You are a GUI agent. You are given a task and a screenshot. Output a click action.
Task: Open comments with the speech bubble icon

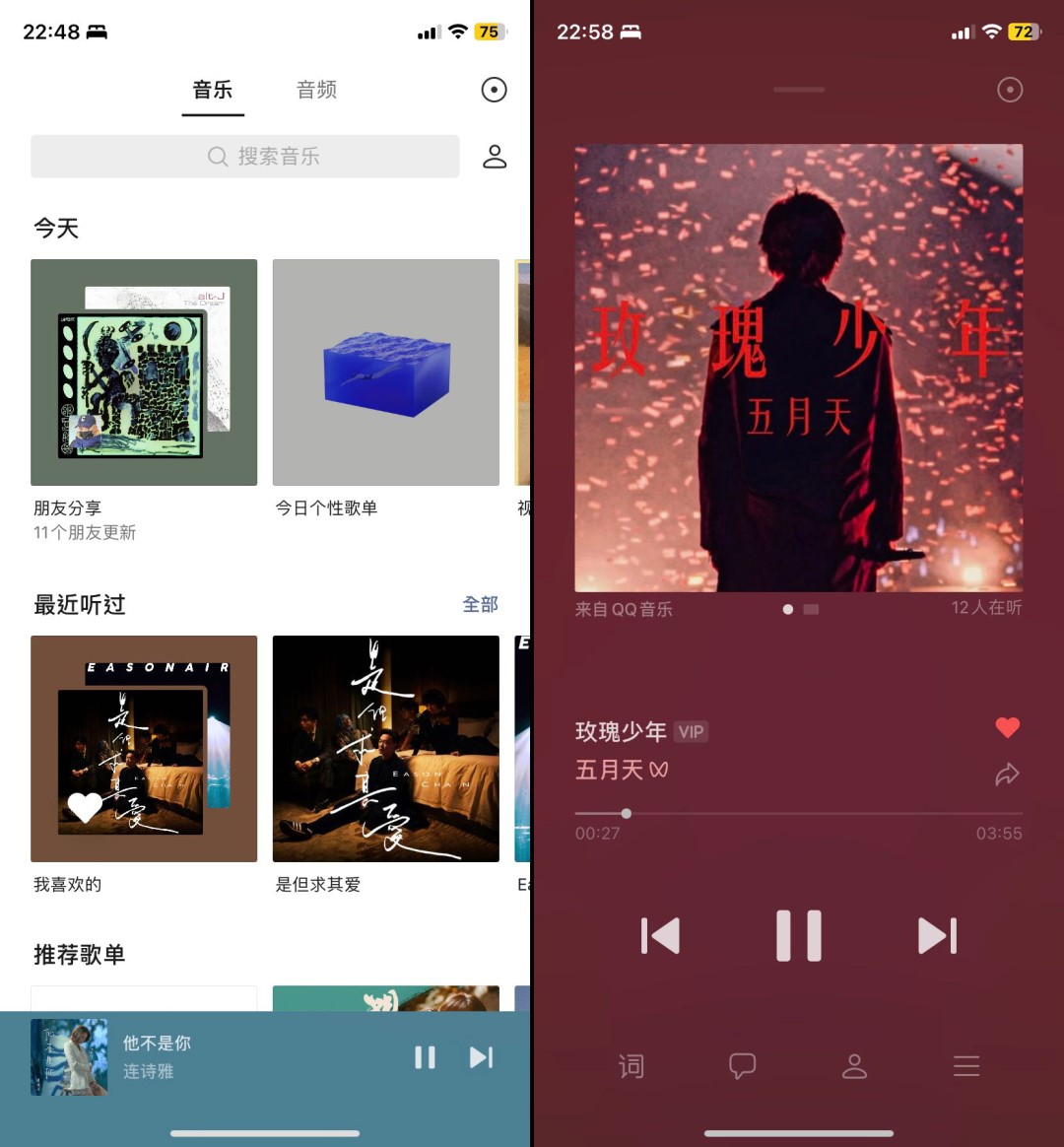pyautogui.click(x=742, y=1065)
